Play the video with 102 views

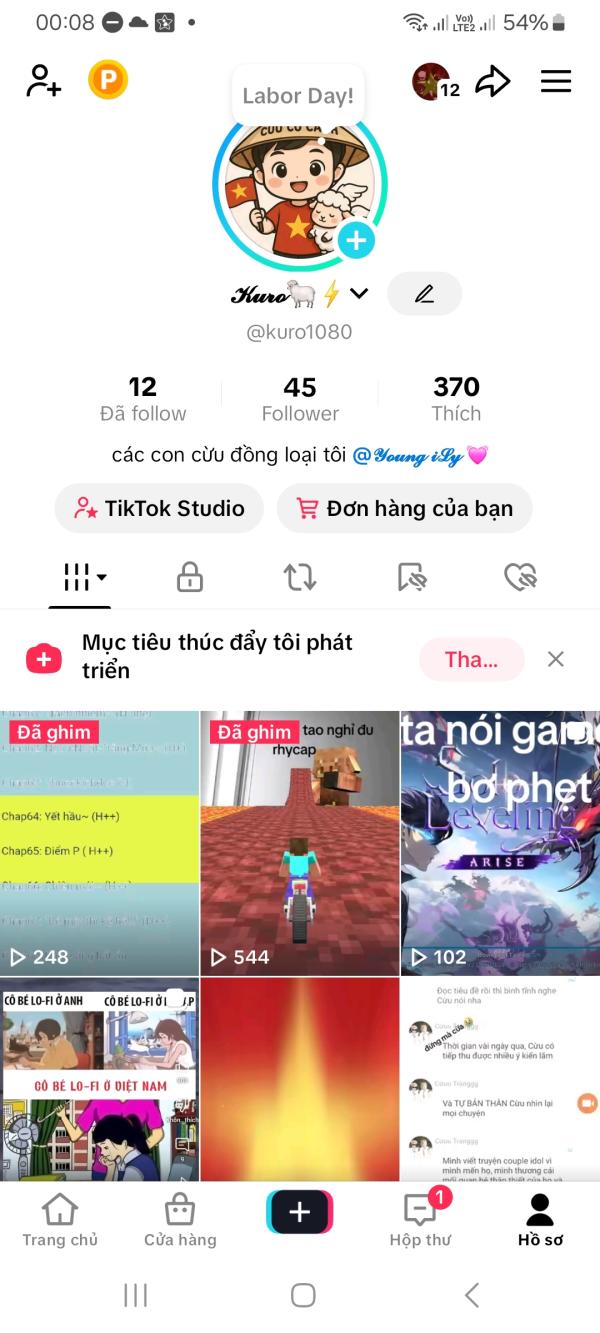pos(500,843)
